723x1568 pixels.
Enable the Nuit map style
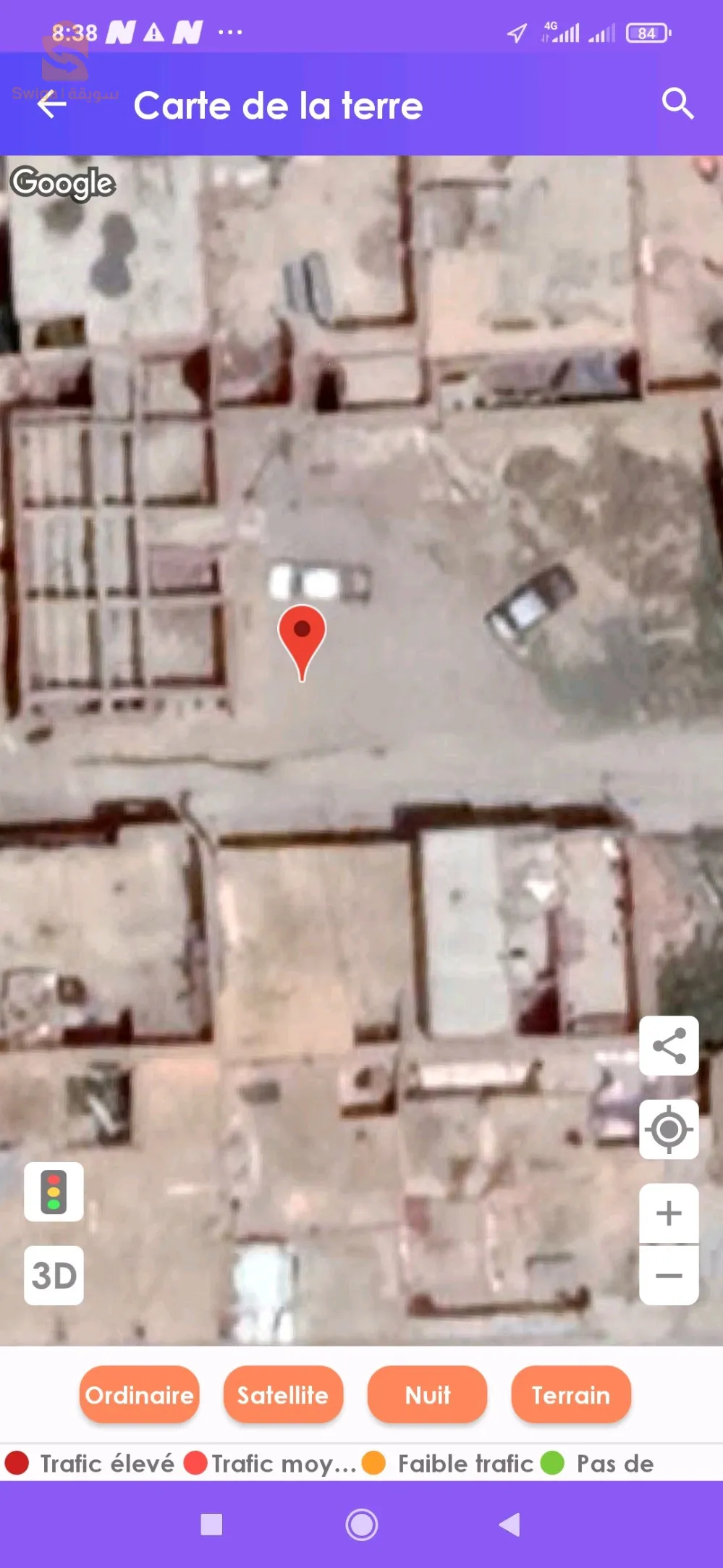(427, 1394)
